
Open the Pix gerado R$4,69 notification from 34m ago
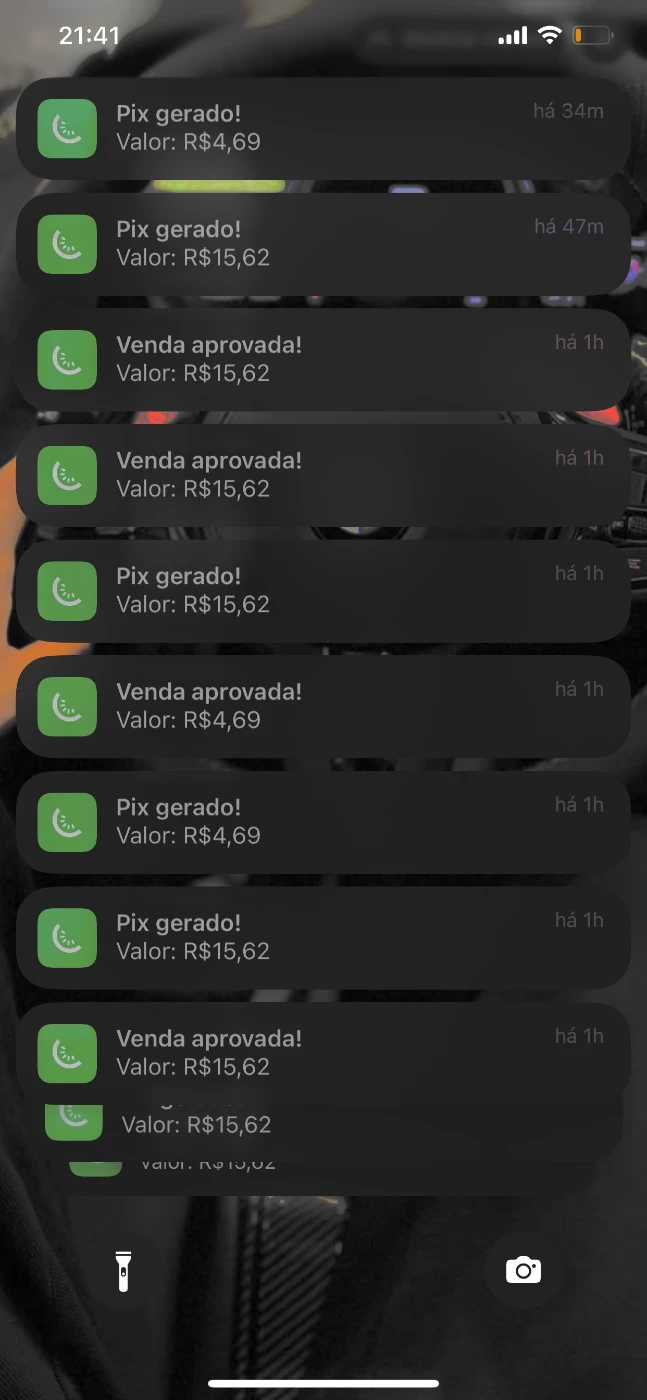[323, 128]
